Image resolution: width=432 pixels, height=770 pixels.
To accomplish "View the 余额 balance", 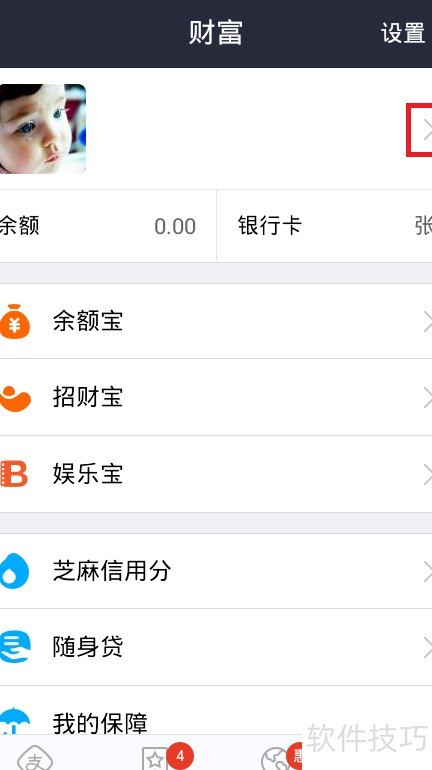I will [108, 226].
